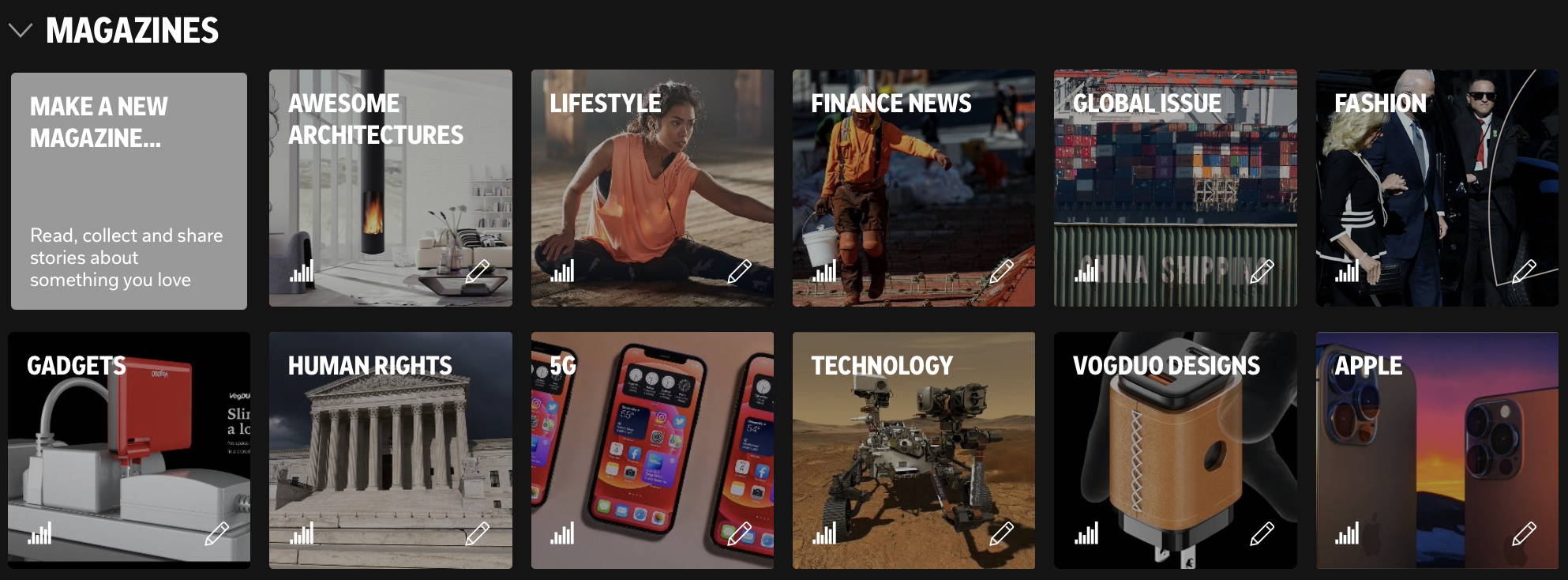
Task: View stats for Technology magazine
Action: 824,534
